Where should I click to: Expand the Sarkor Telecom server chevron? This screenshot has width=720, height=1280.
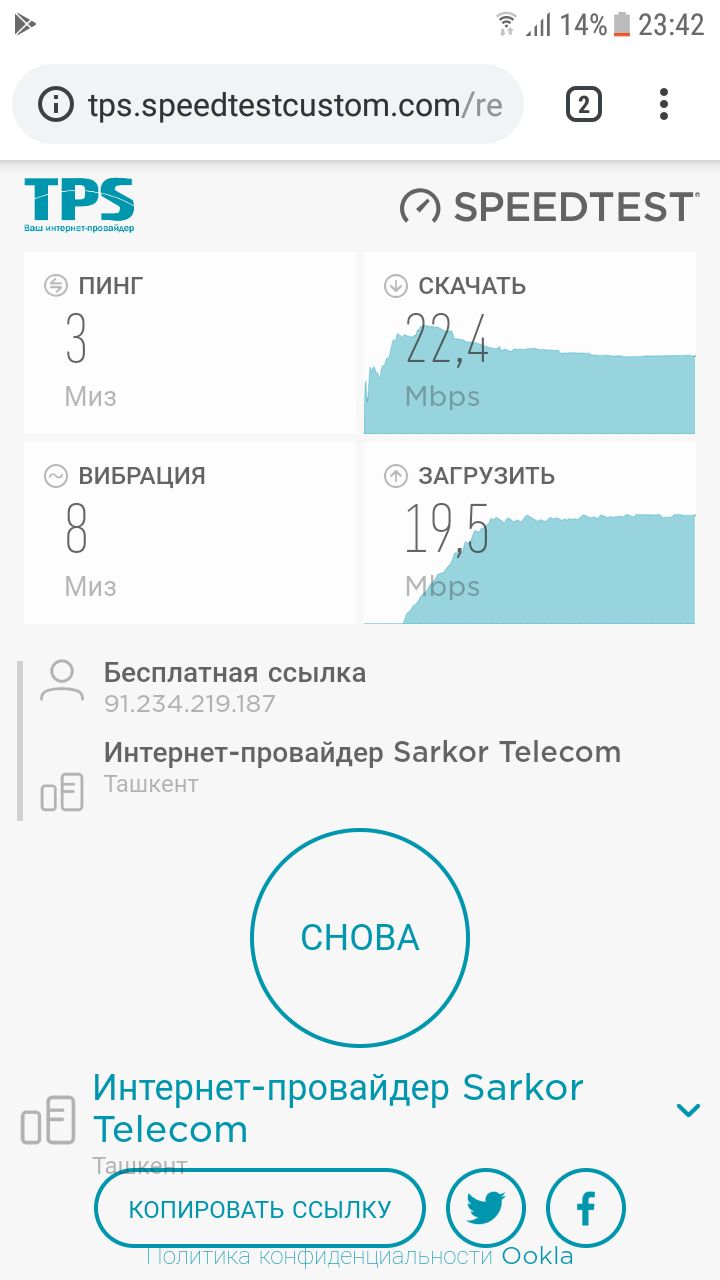pos(687,1109)
